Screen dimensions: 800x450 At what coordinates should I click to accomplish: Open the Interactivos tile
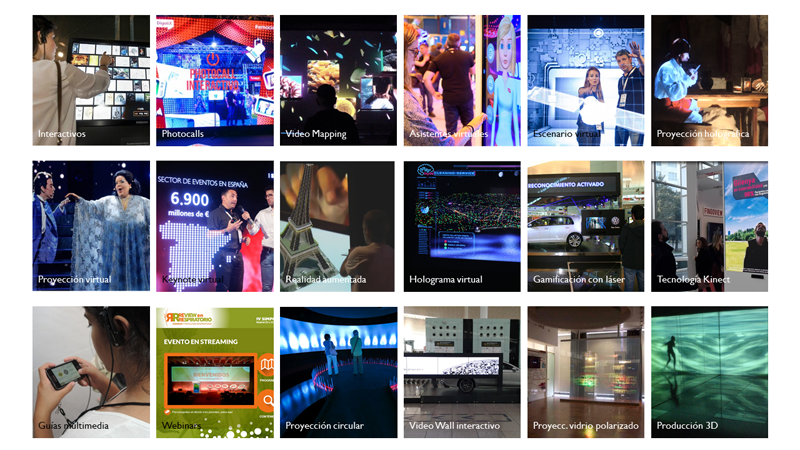(x=91, y=80)
